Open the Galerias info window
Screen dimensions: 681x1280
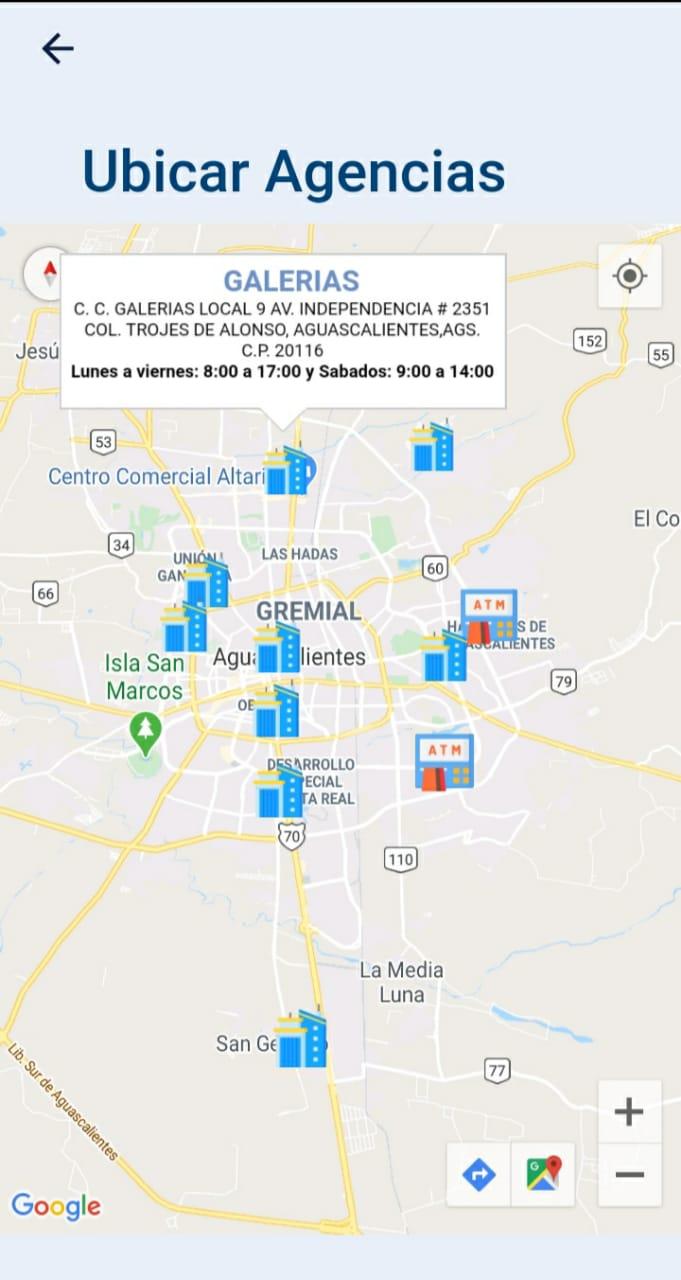click(x=283, y=331)
